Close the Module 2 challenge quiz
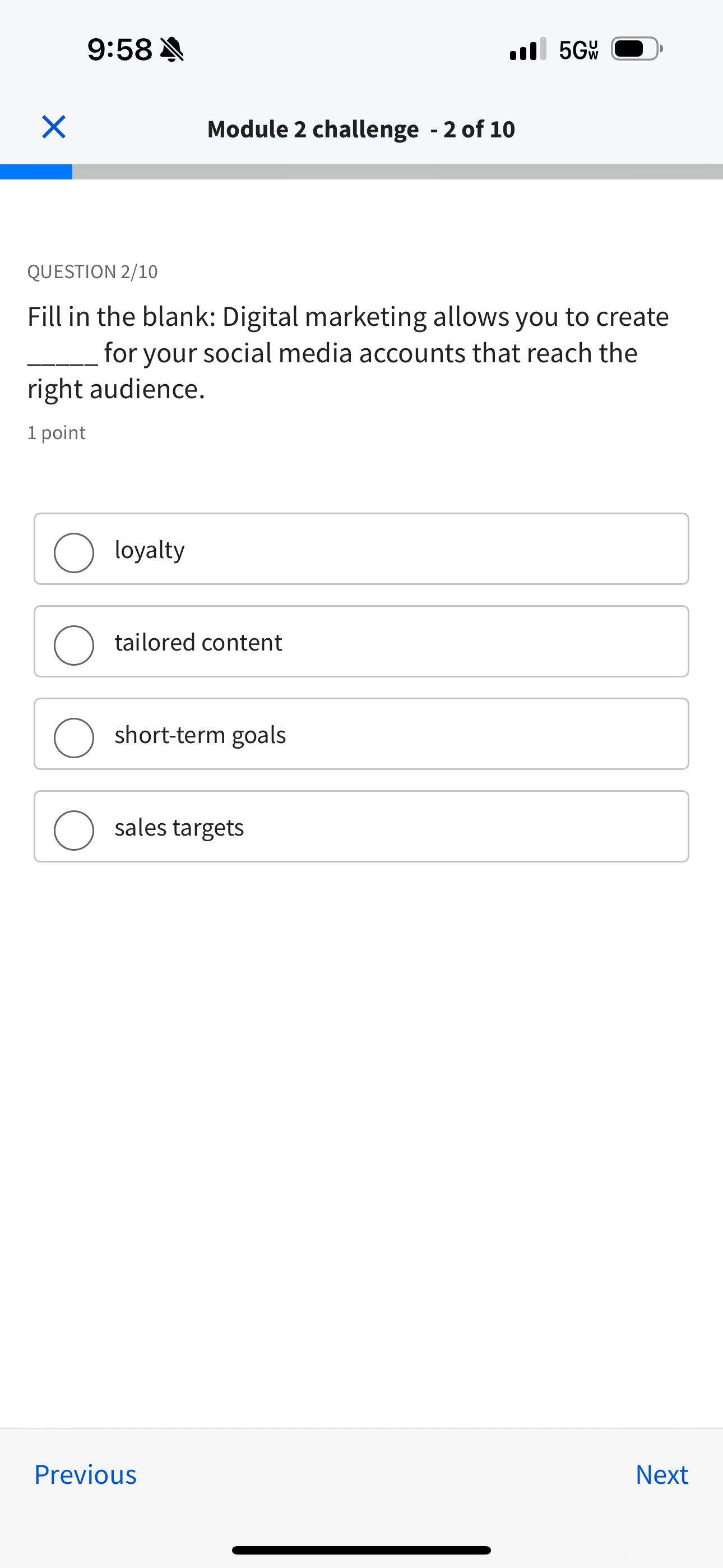Viewport: 723px width, 1568px height. (54, 127)
